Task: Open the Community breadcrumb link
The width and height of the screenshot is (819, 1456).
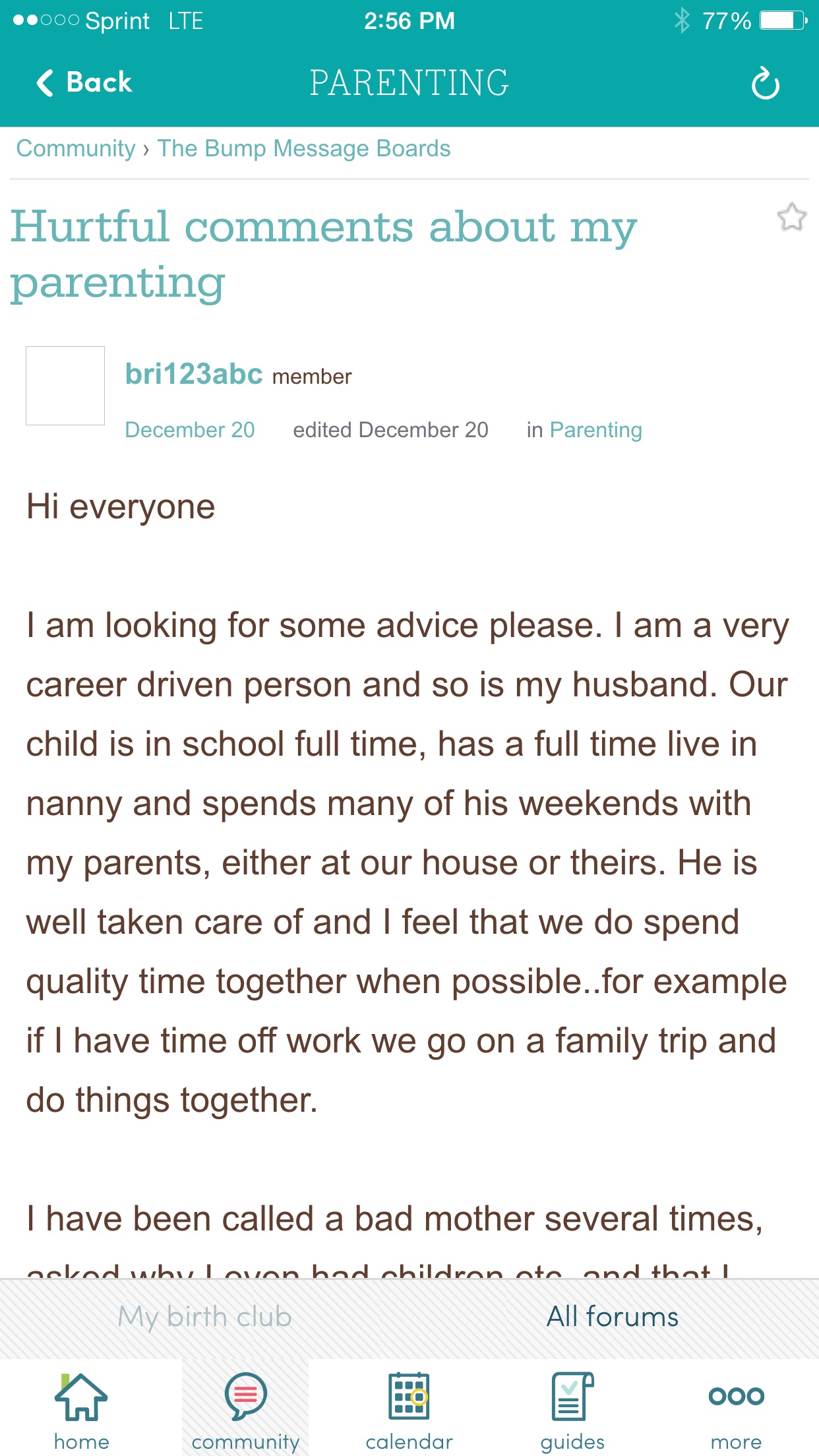Action: click(76, 148)
